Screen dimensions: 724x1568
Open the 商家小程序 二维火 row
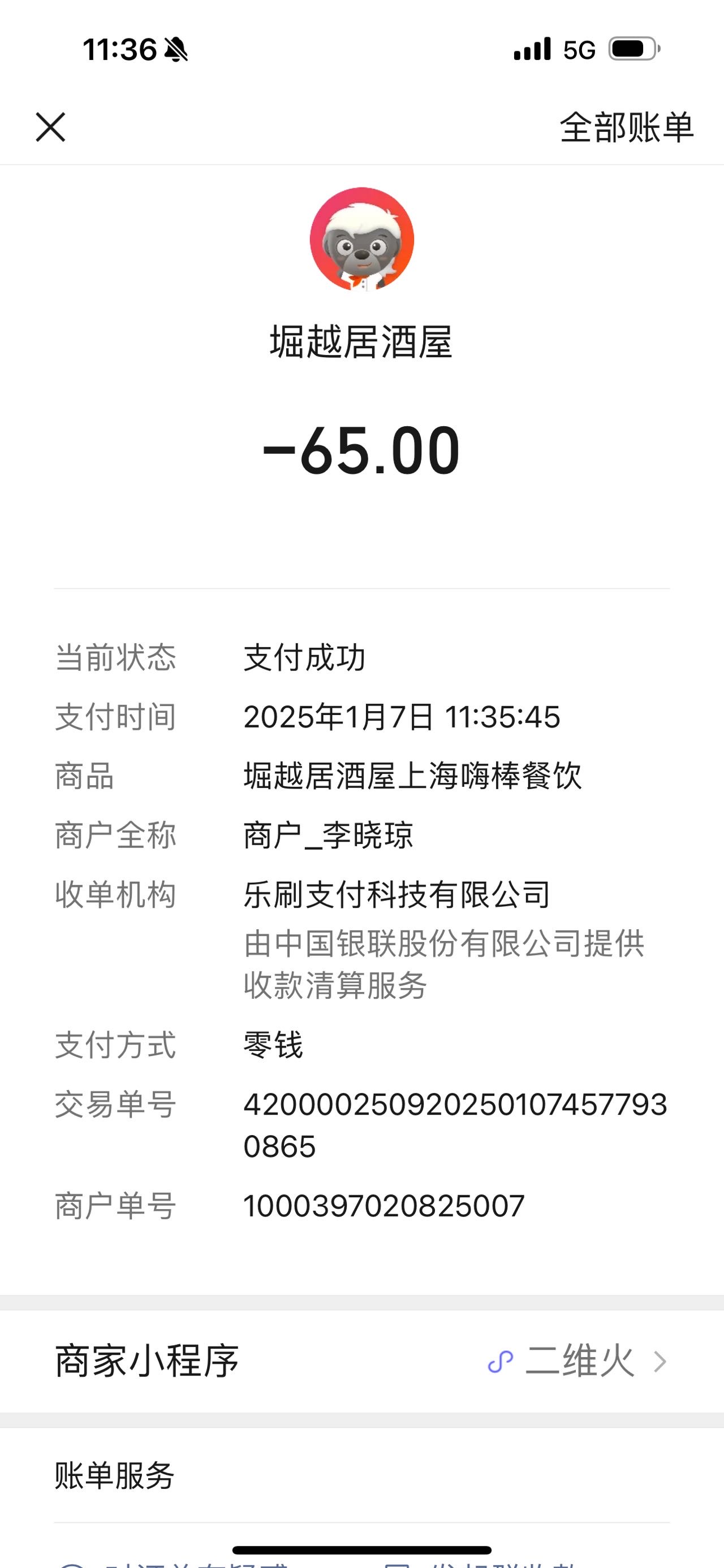coord(361,1361)
